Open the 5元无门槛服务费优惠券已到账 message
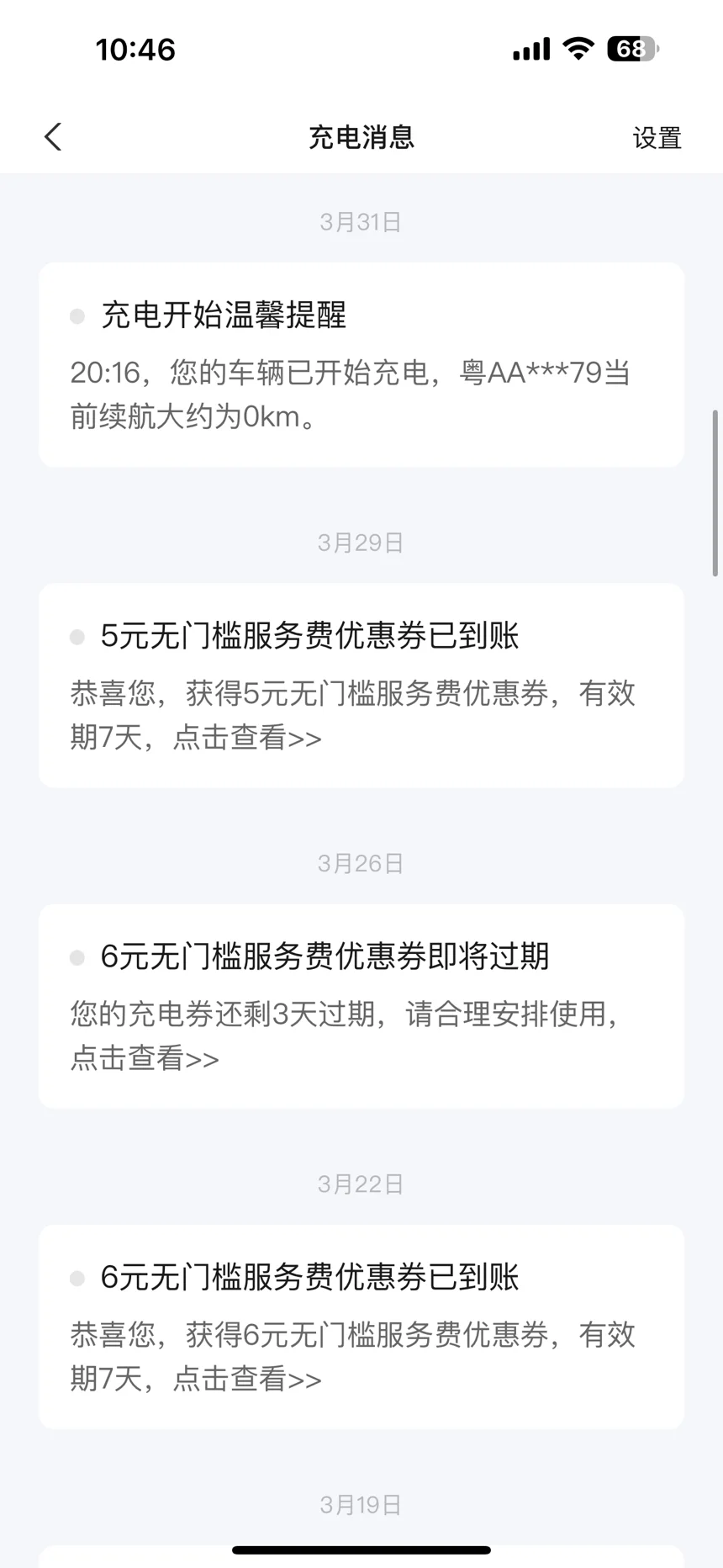This screenshot has height=1568, width=723. tap(361, 686)
